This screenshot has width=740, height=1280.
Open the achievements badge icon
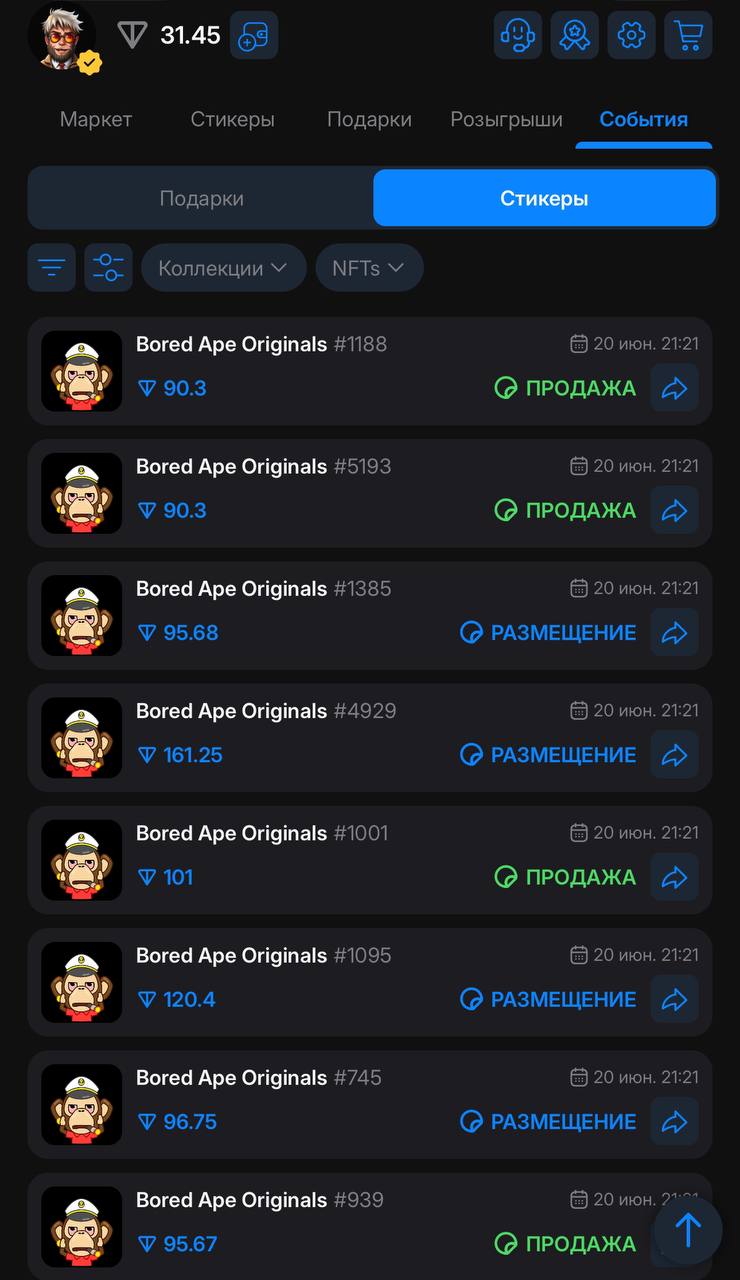(x=575, y=36)
